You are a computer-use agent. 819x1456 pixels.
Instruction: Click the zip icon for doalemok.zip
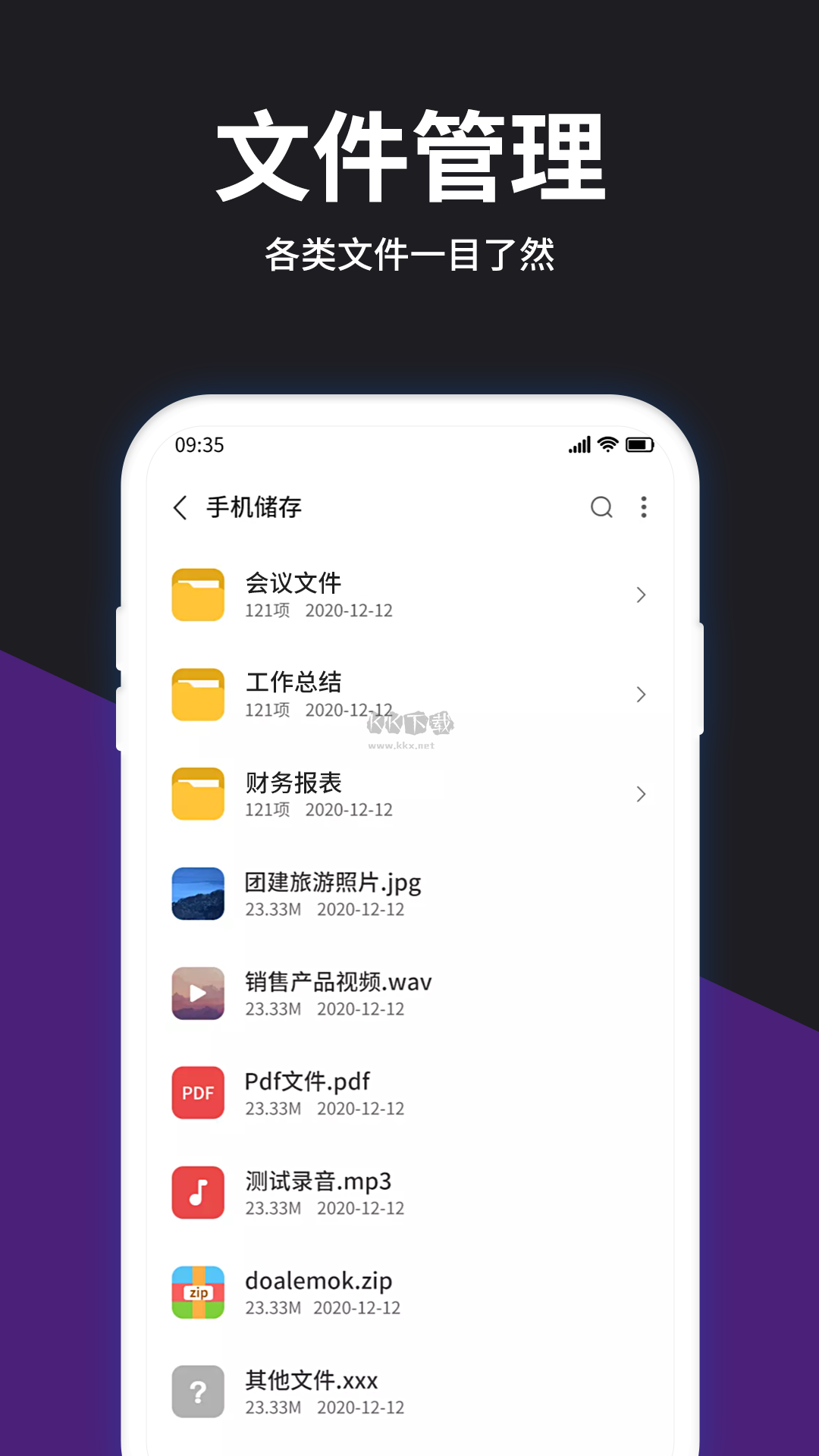(198, 1291)
